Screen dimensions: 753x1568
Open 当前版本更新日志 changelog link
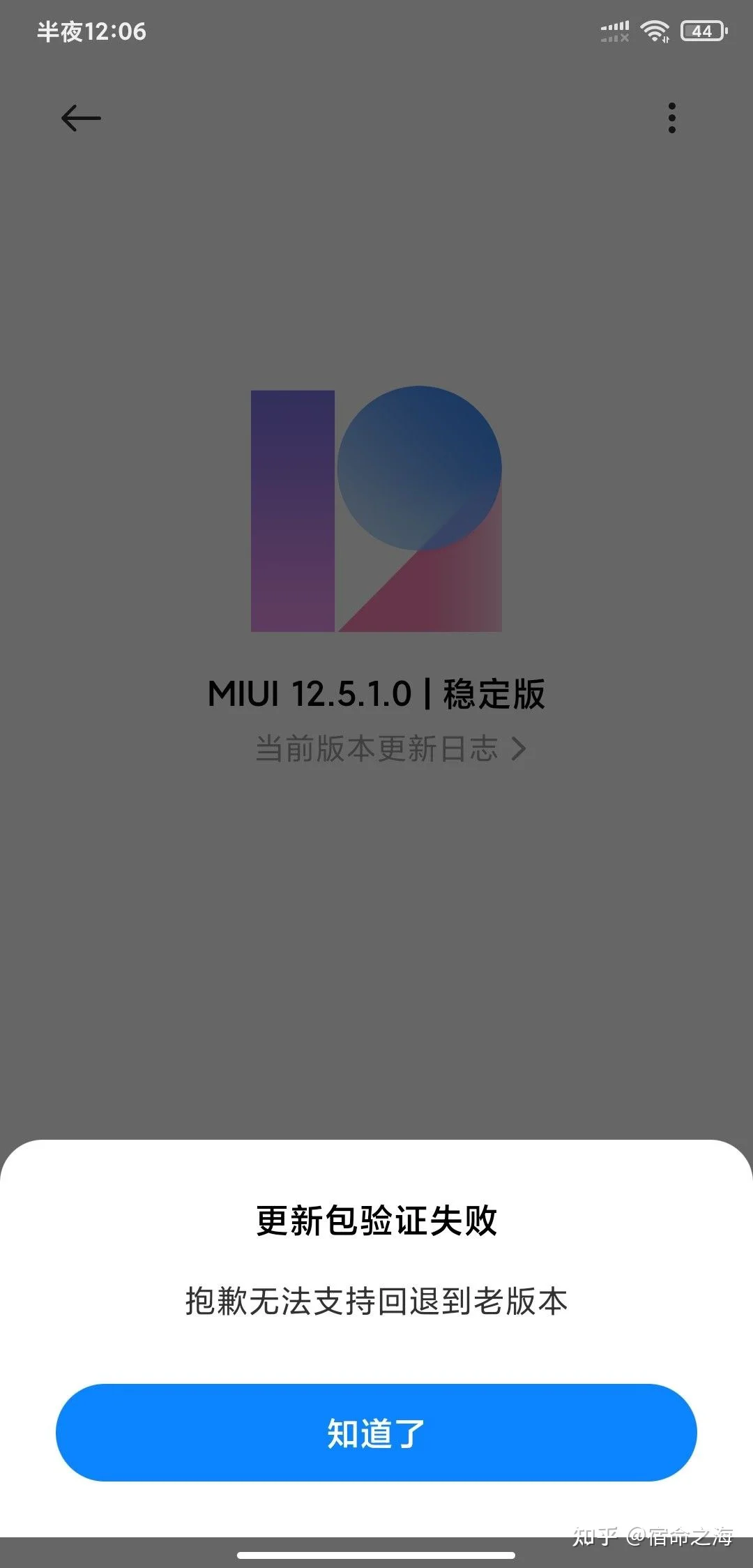pos(389,748)
